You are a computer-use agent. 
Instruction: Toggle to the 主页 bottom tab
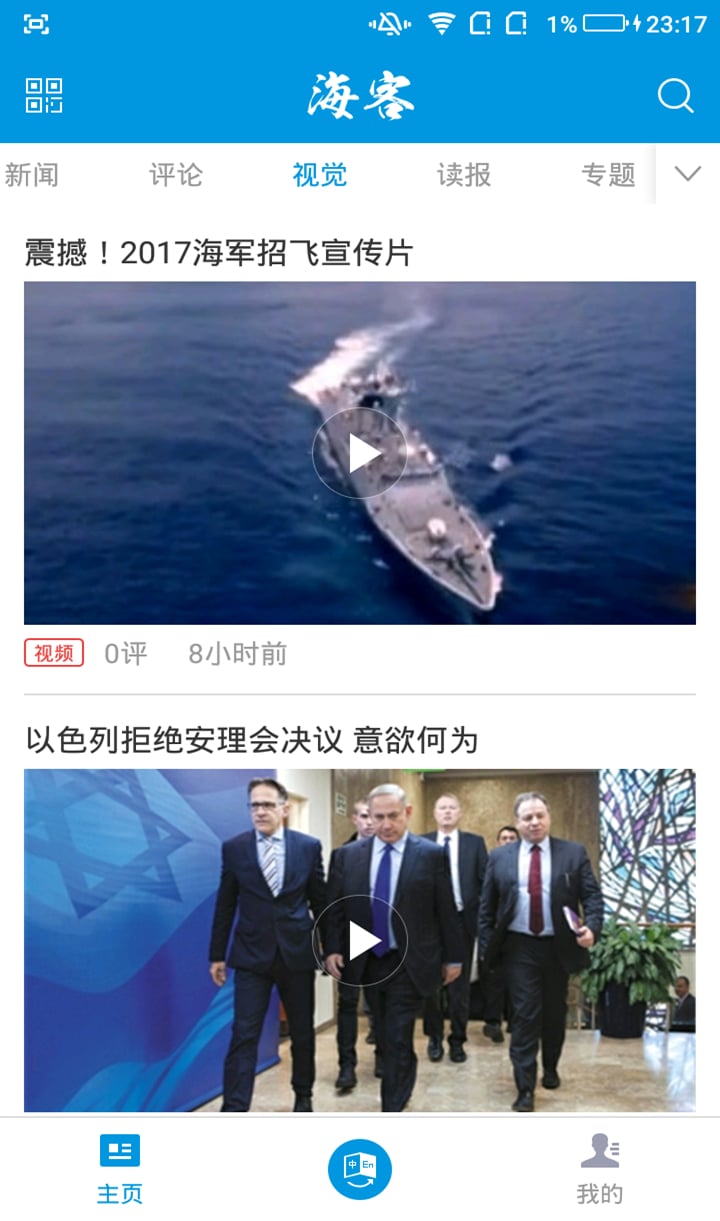point(120,1192)
